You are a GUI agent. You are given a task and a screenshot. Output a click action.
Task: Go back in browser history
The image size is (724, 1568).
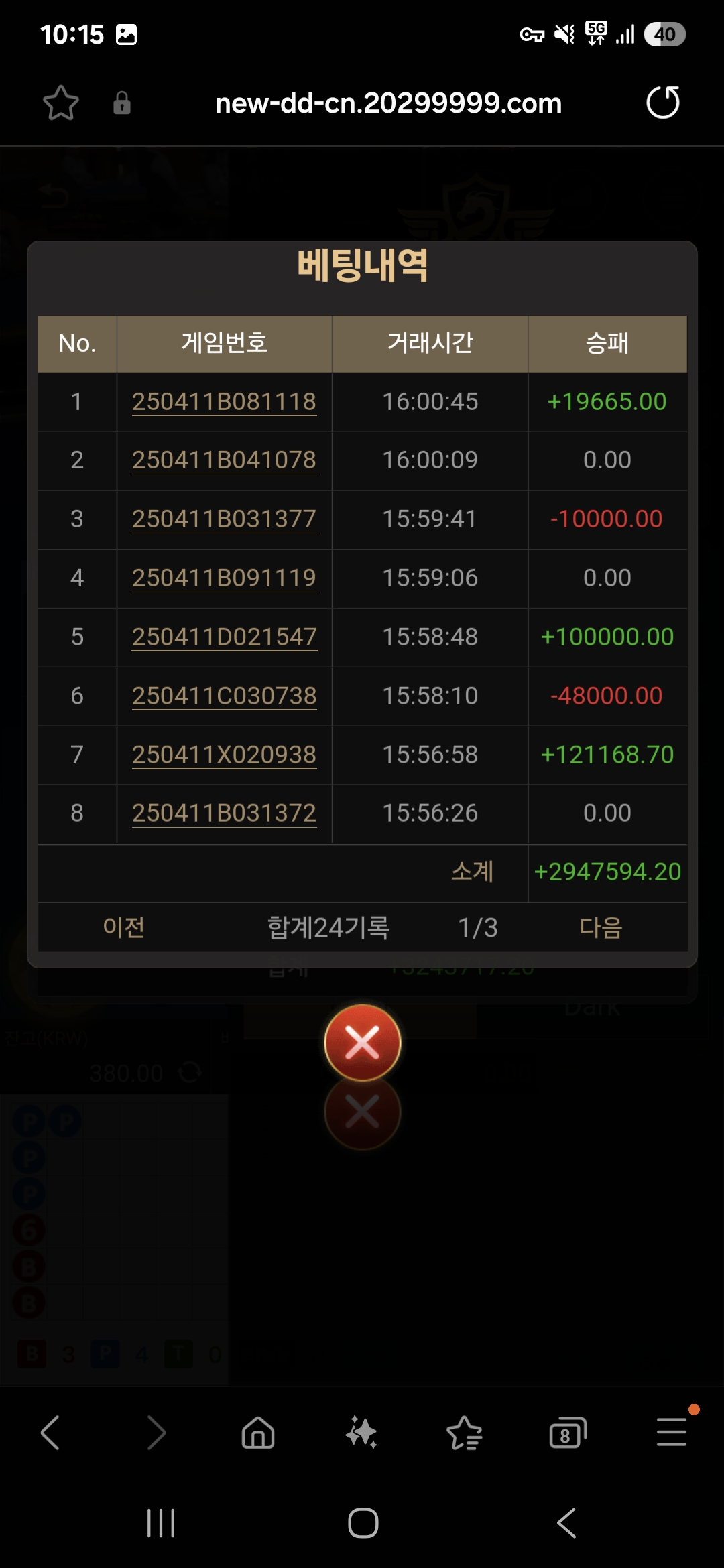[51, 1433]
